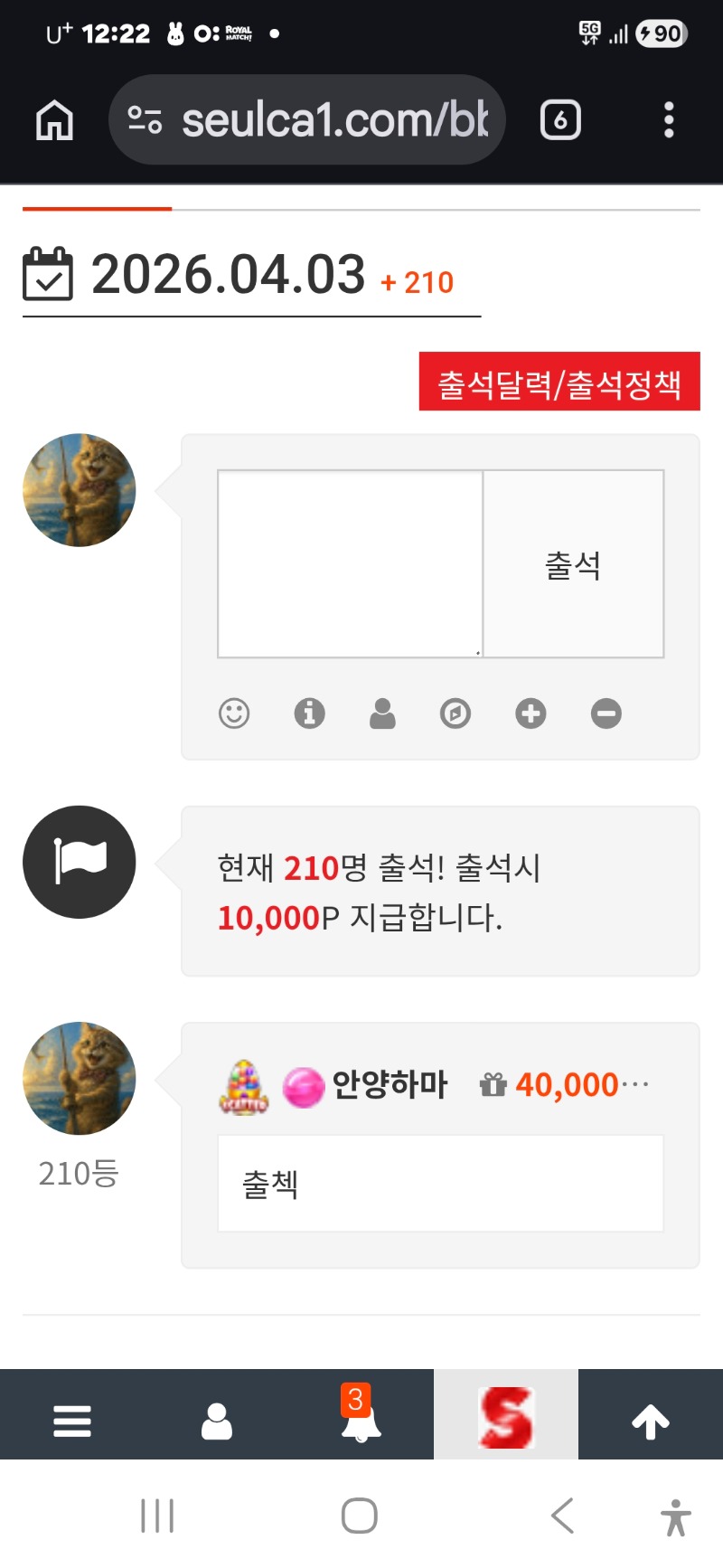Jump to top with the up arrow

point(651,1421)
